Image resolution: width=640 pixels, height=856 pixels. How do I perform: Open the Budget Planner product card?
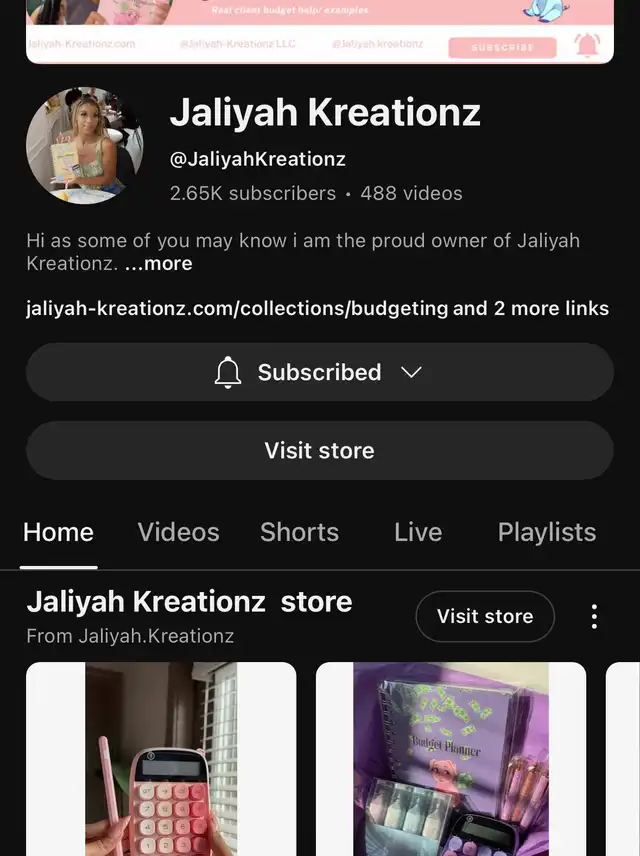pos(451,758)
